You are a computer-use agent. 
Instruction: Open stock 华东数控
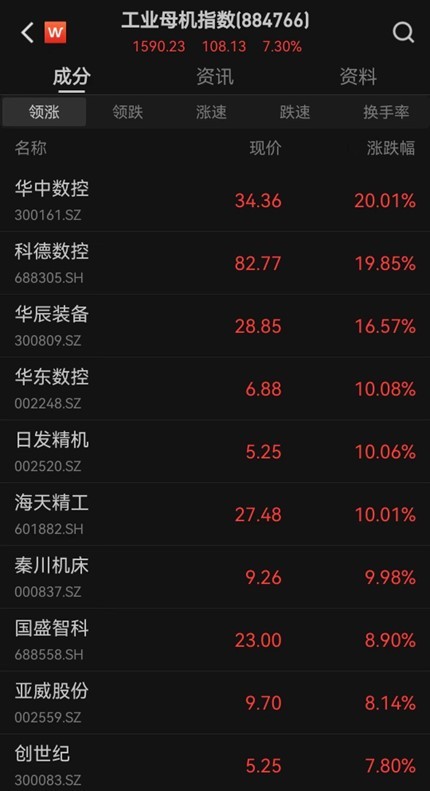pos(215,389)
